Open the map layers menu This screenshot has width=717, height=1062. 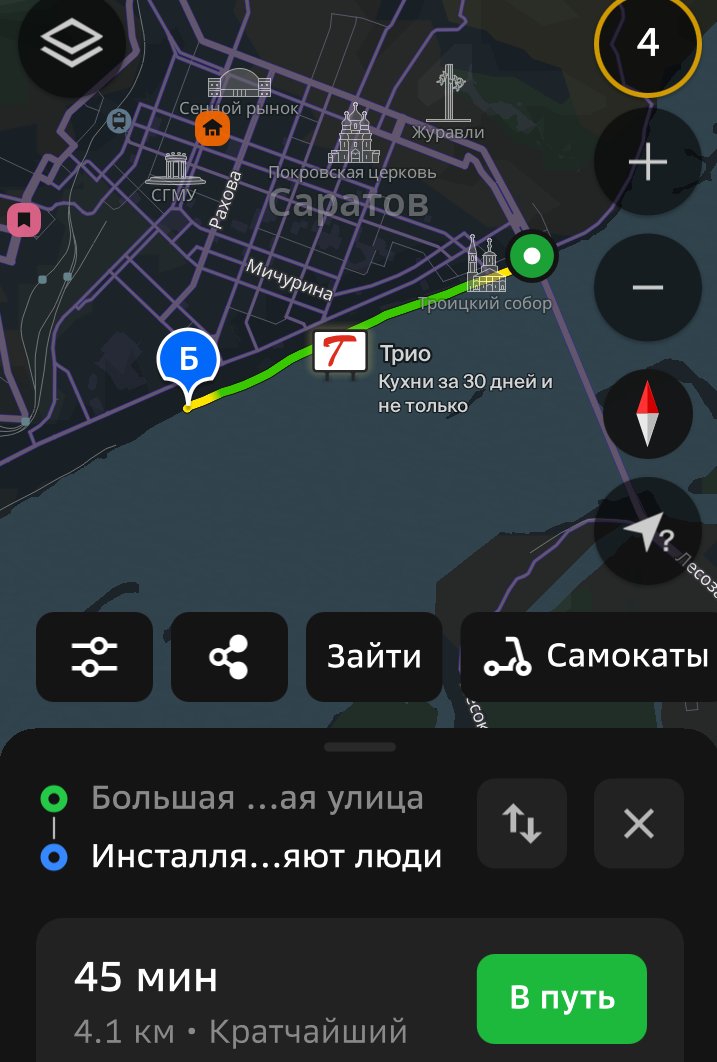tap(72, 43)
